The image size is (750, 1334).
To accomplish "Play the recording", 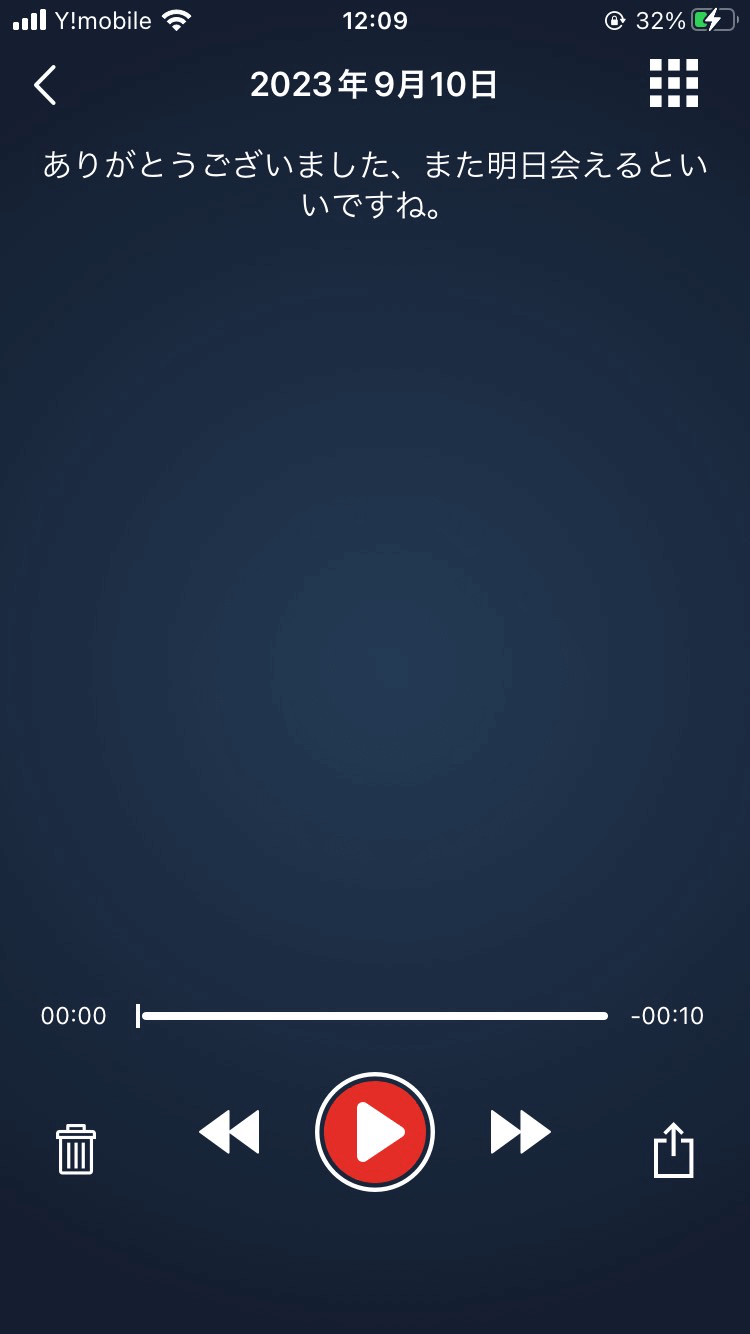I will [375, 1133].
